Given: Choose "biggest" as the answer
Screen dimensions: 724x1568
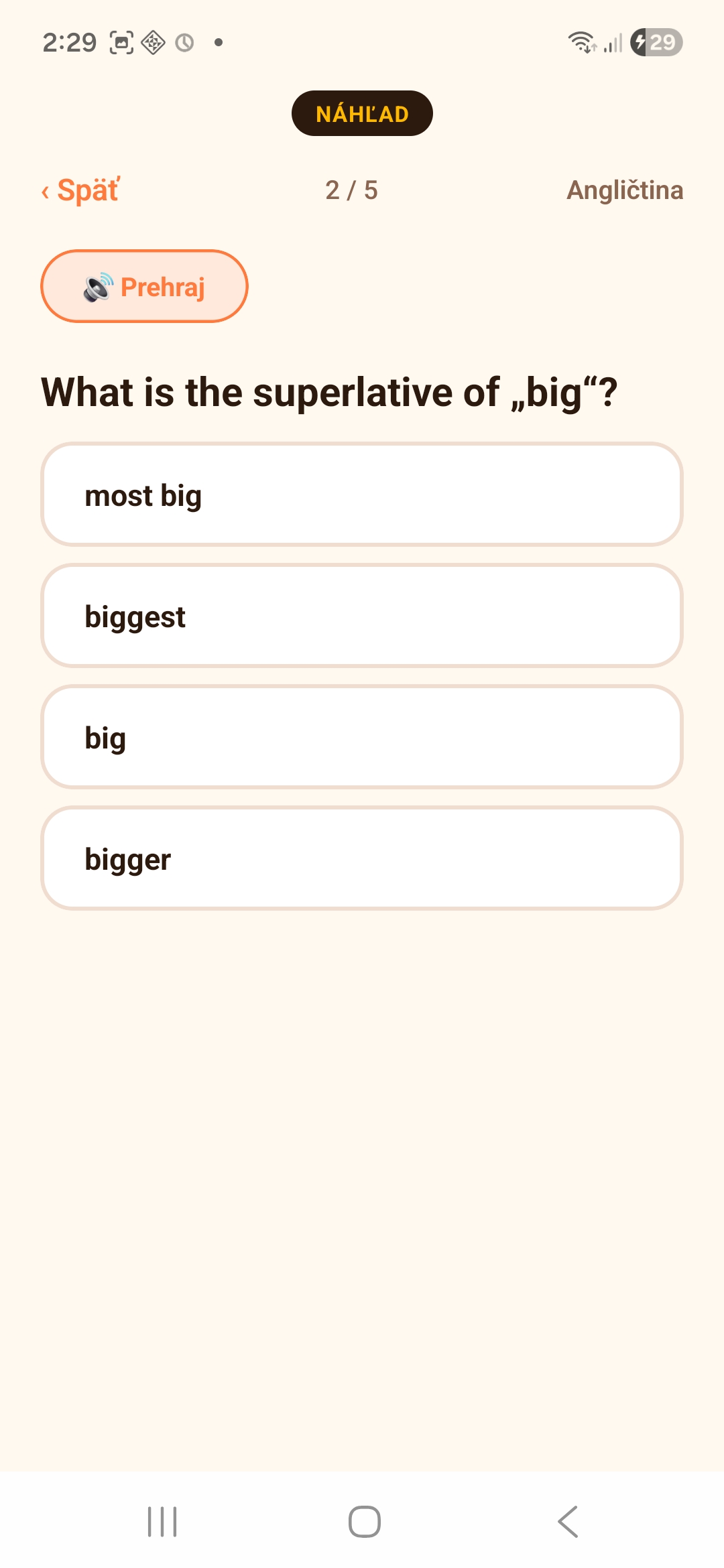Looking at the screenshot, I should pyautogui.click(x=362, y=616).
